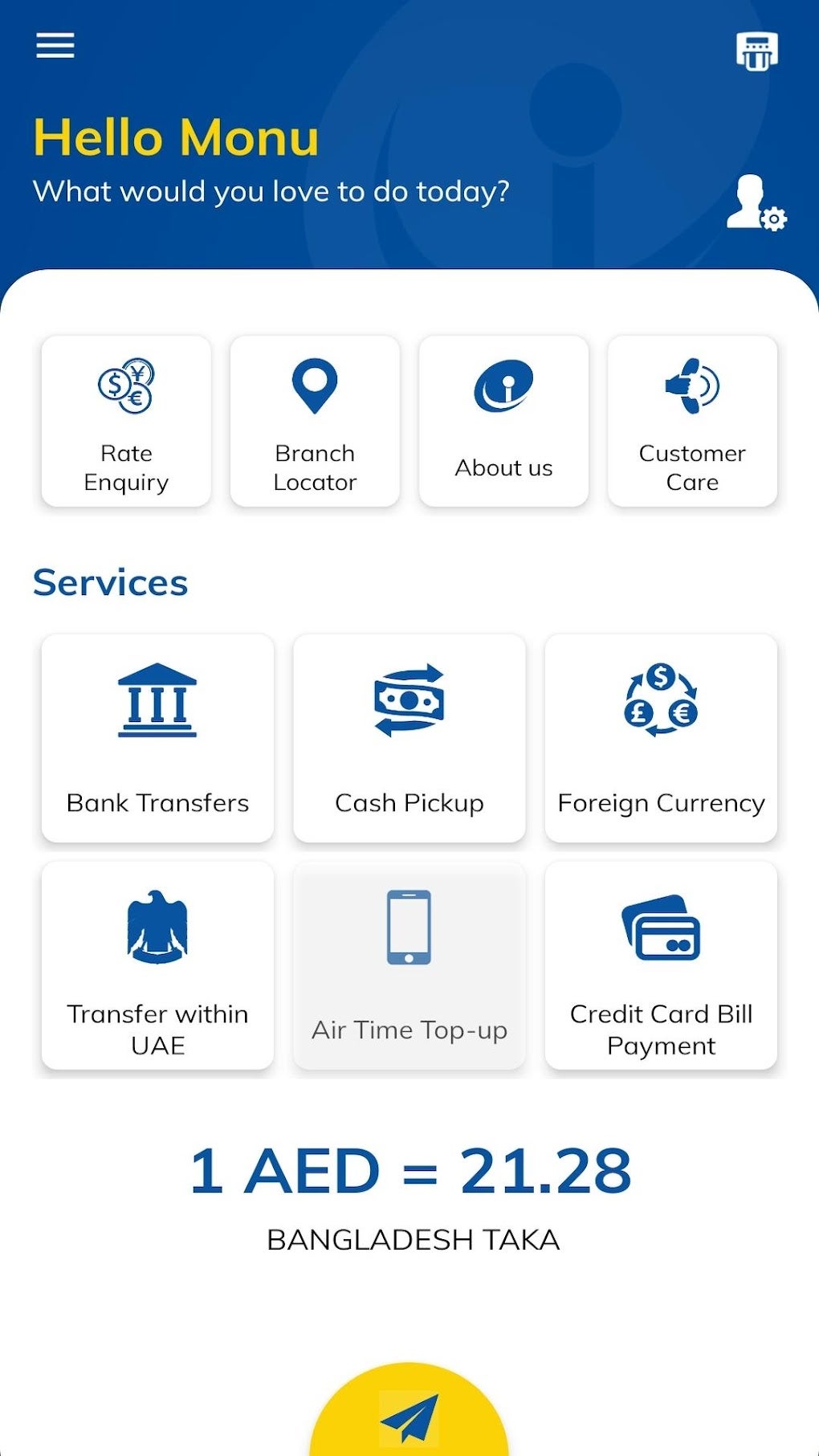Tap the calculator icon in header

[756, 51]
